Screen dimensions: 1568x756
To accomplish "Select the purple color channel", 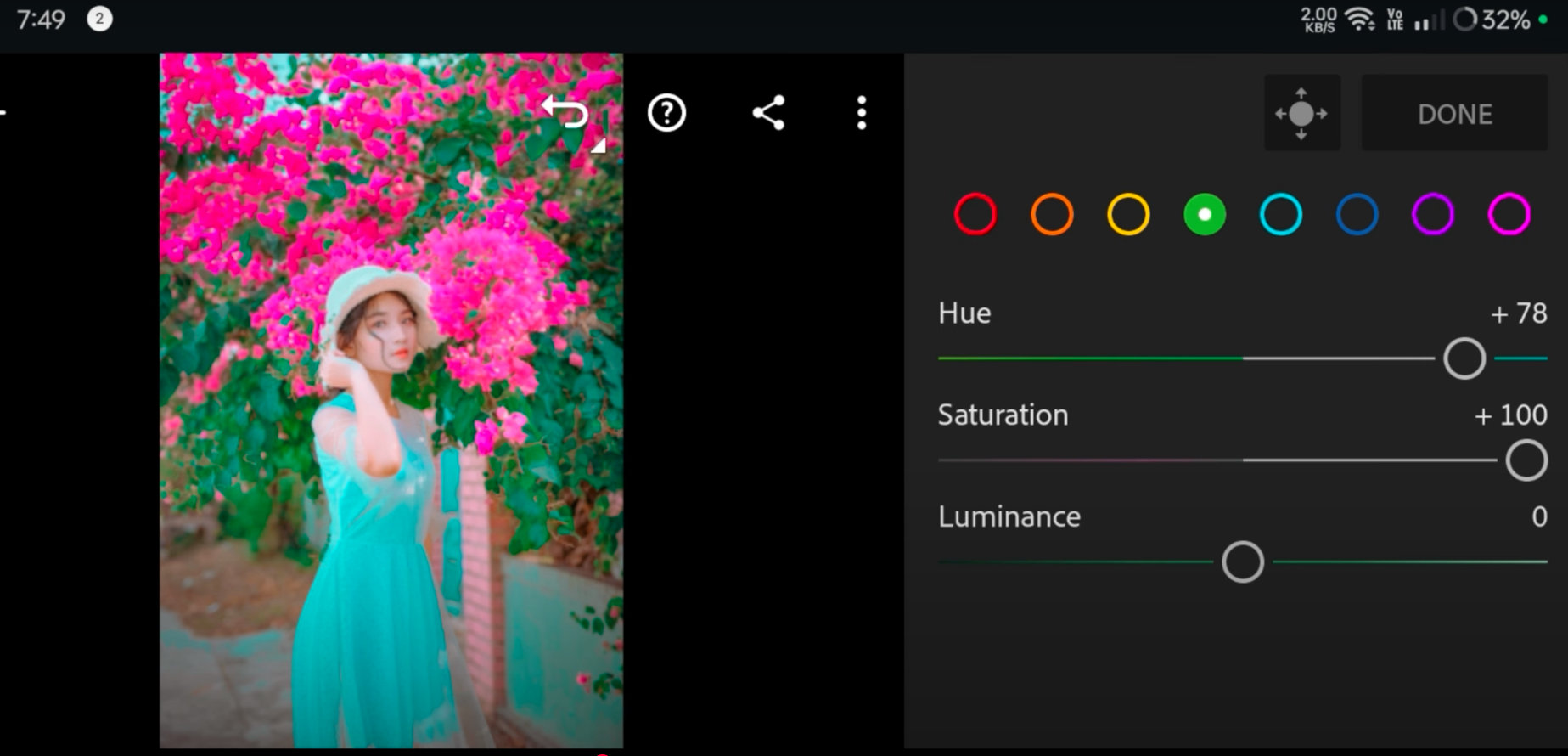I will pos(1433,214).
